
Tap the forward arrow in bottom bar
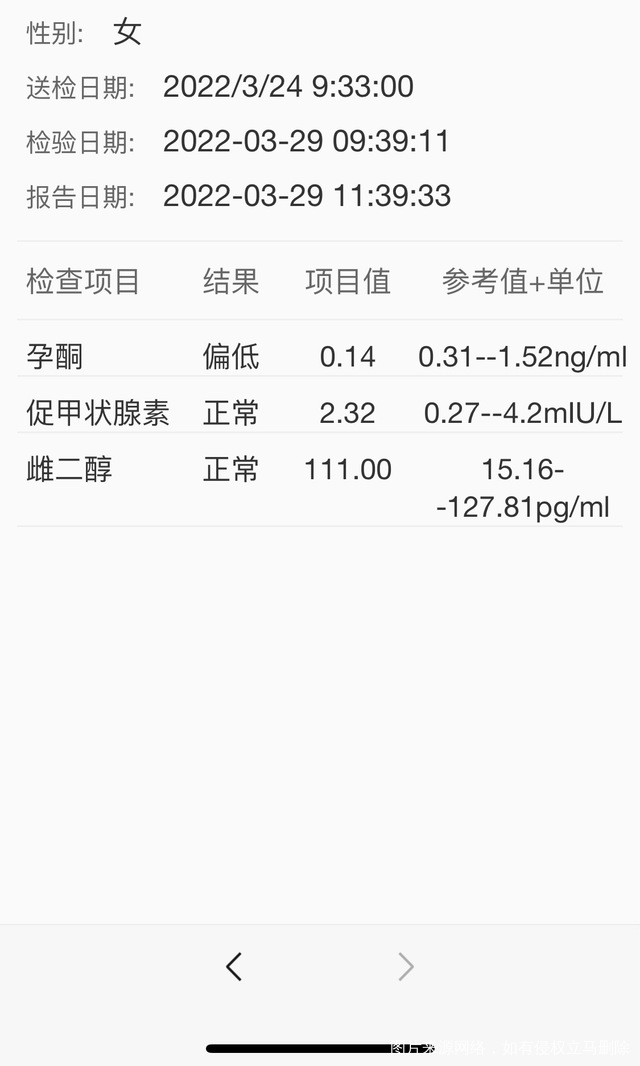pos(406,966)
